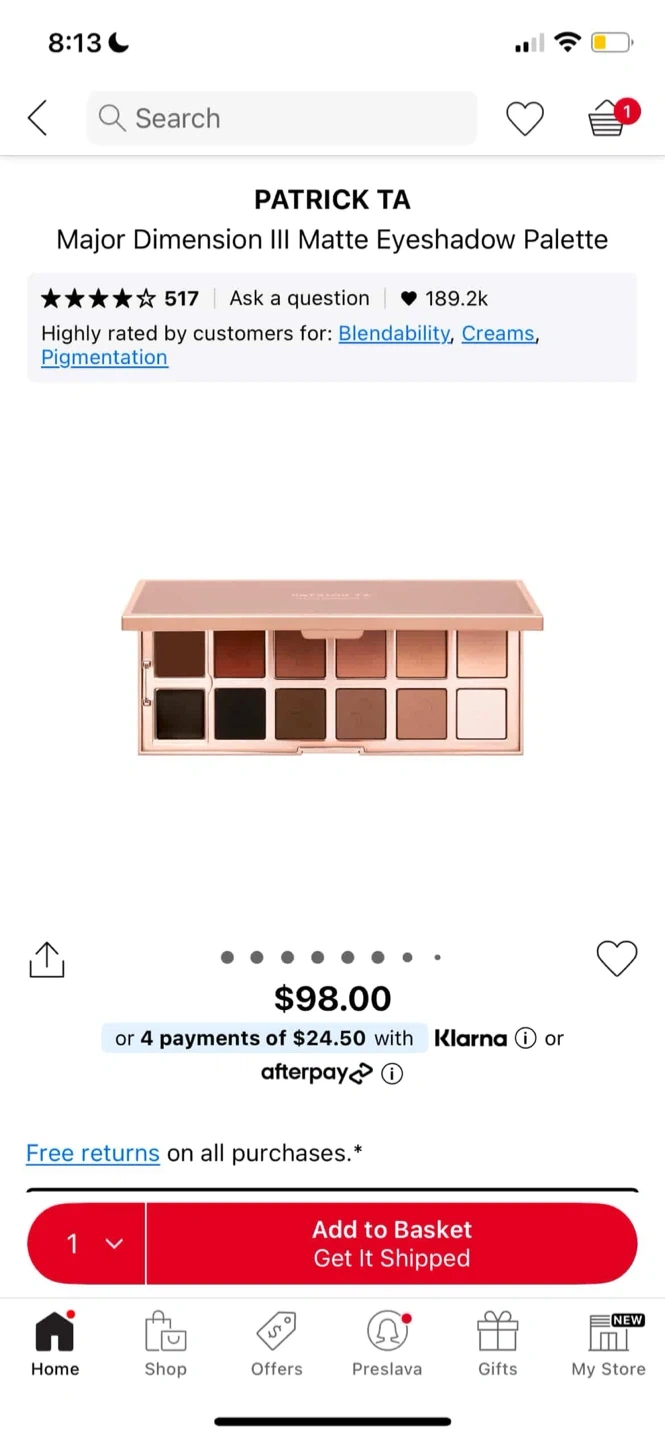
Task: Open the Blendability highlight link
Action: pyautogui.click(x=394, y=333)
